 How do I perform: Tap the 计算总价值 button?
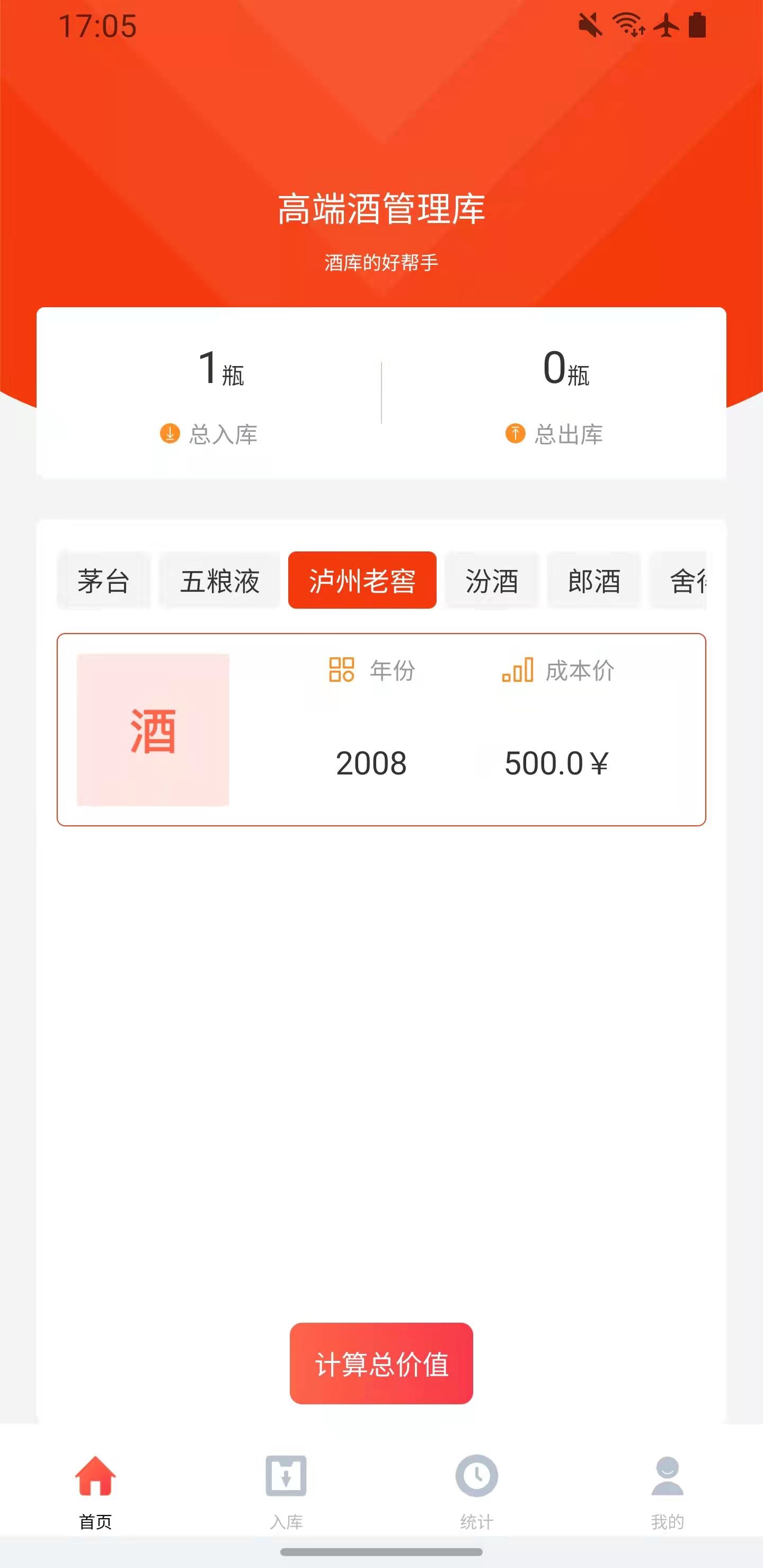(381, 1364)
